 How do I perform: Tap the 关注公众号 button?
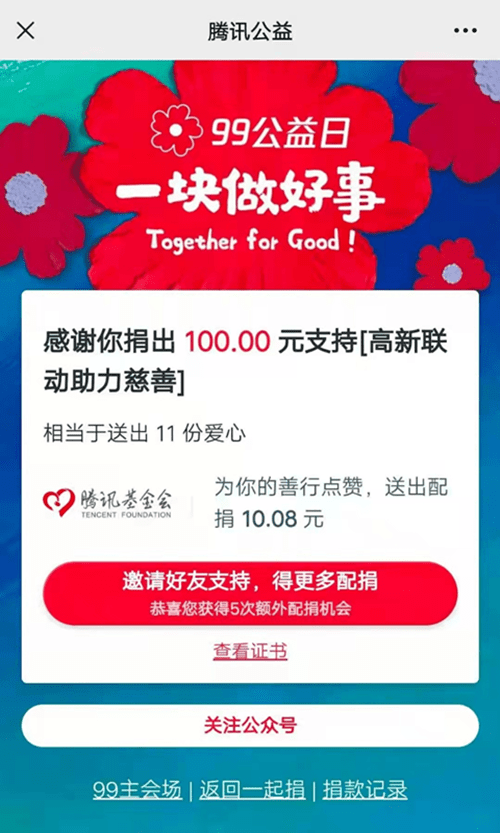(x=250, y=726)
